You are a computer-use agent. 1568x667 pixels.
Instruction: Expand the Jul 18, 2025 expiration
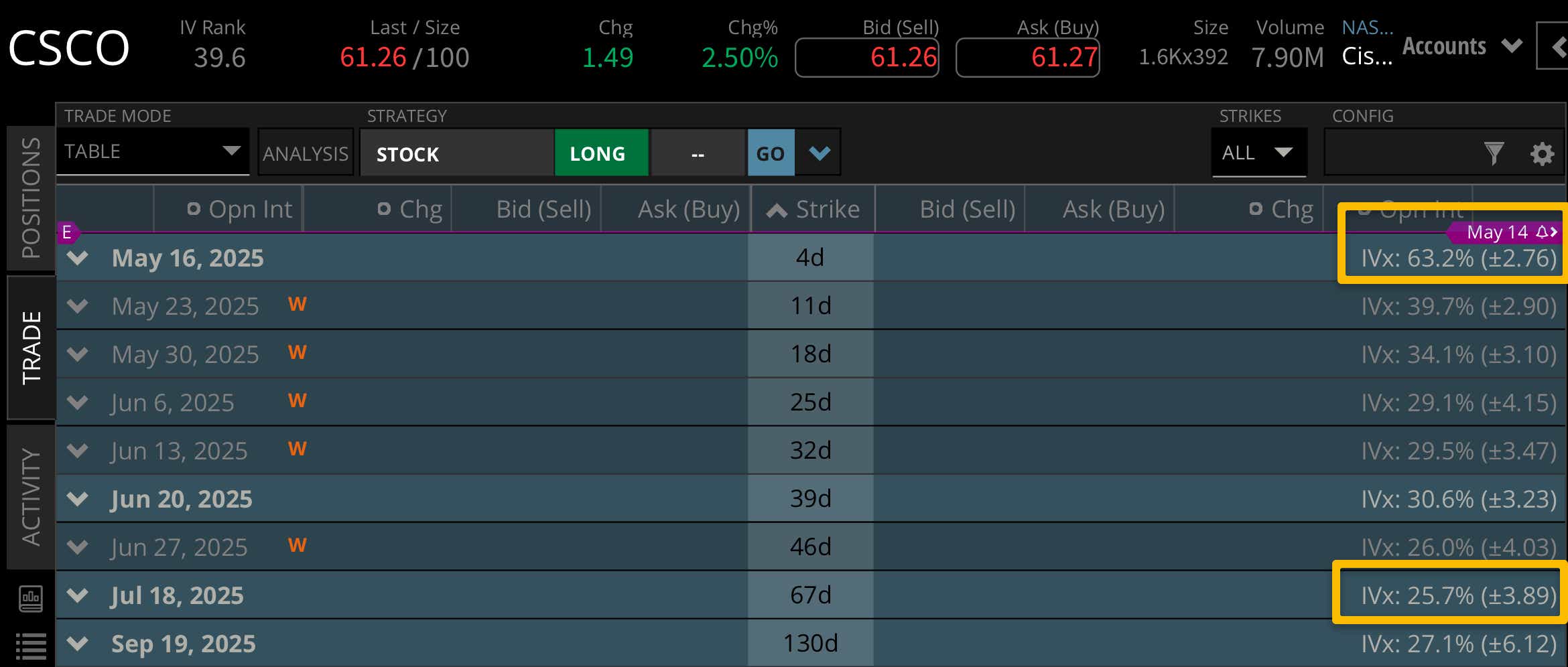tap(78, 595)
